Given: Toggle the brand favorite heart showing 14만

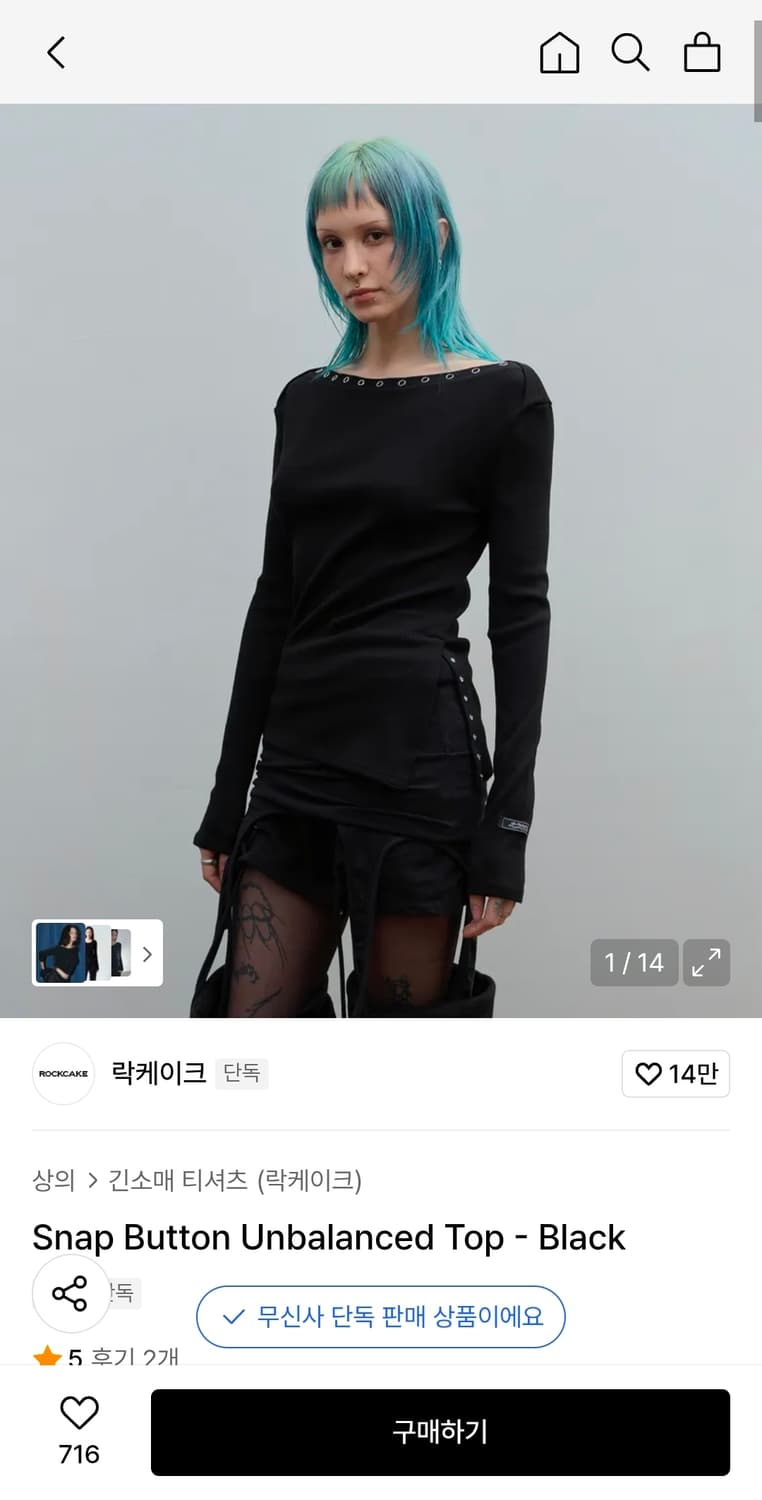Looking at the screenshot, I should pyautogui.click(x=676, y=1073).
